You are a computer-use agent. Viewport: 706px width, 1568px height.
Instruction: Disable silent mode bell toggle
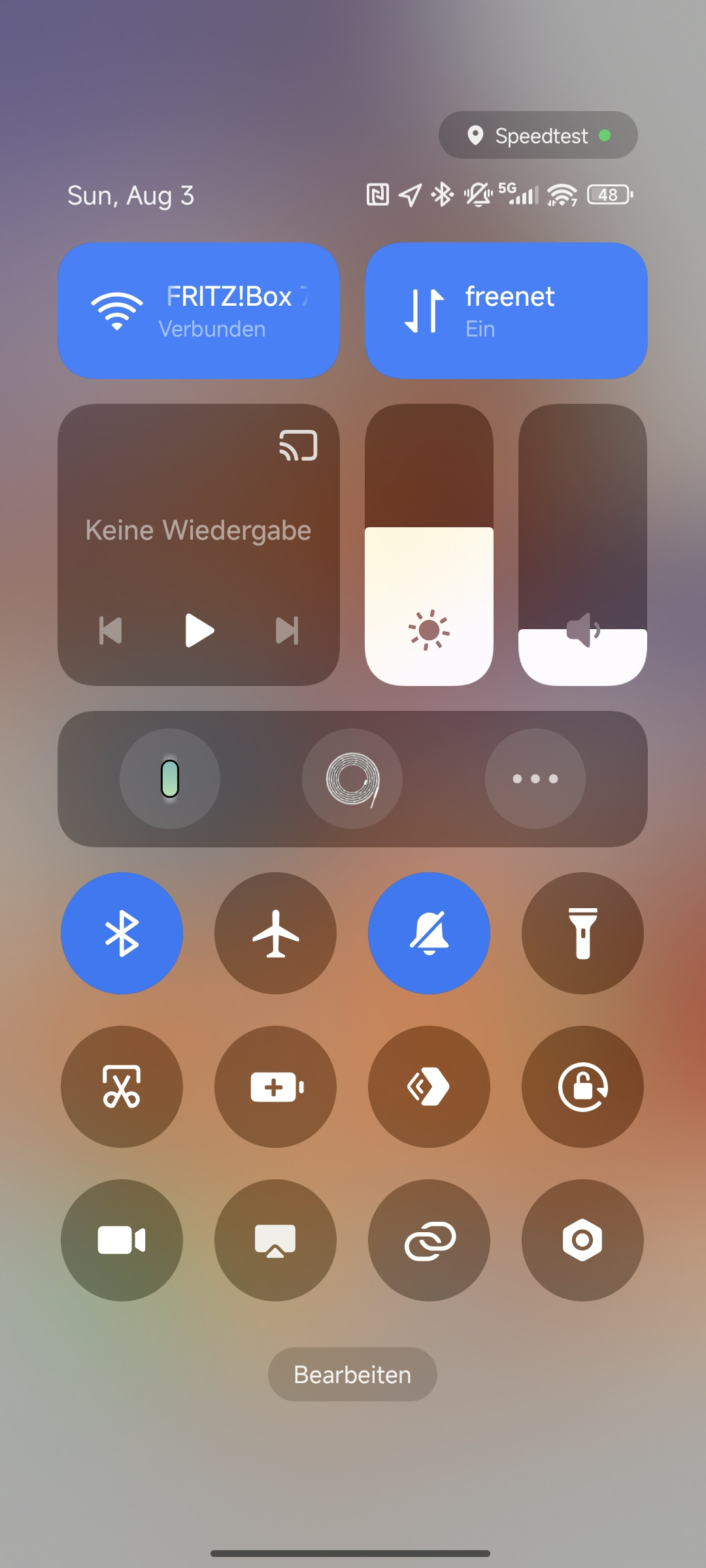(429, 933)
